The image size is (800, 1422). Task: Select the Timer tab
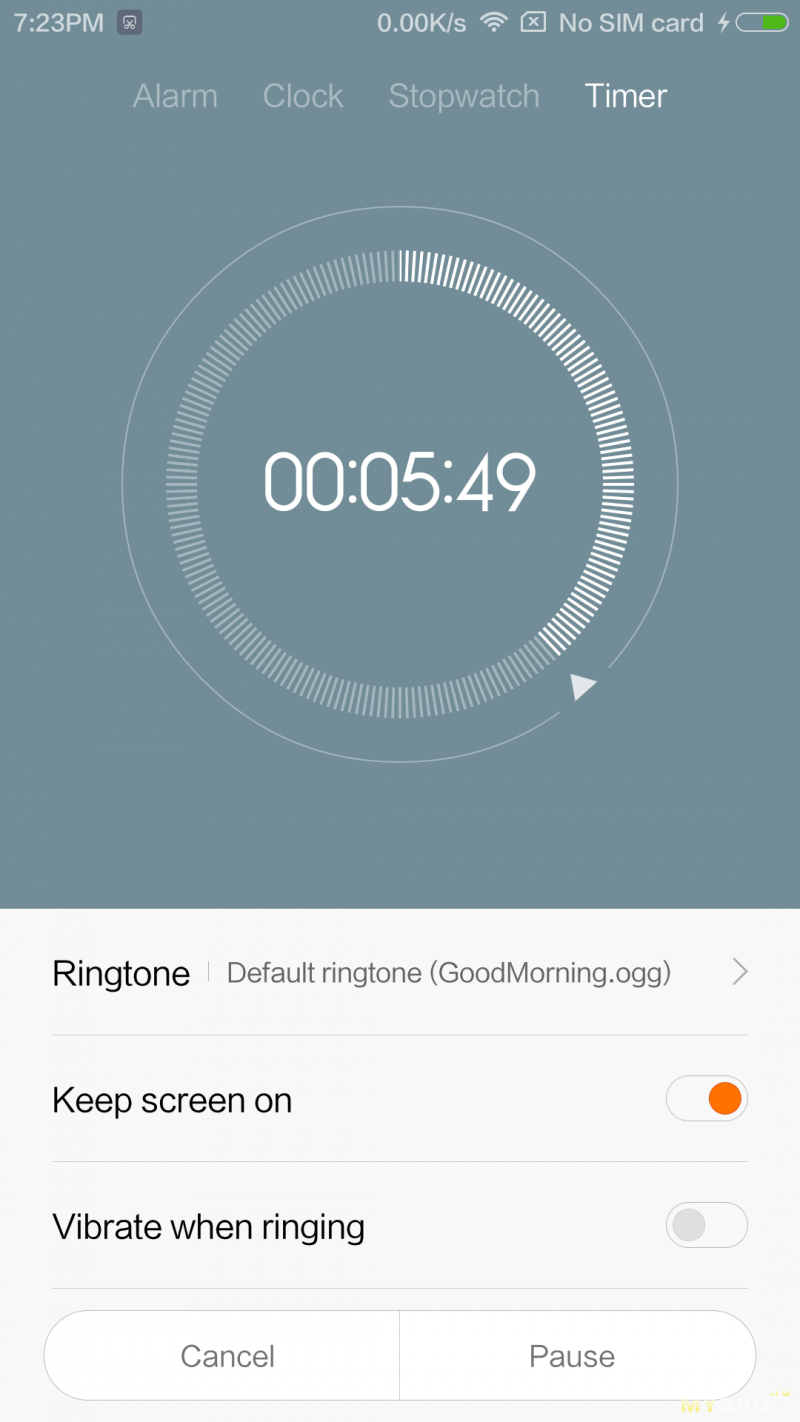click(x=626, y=96)
